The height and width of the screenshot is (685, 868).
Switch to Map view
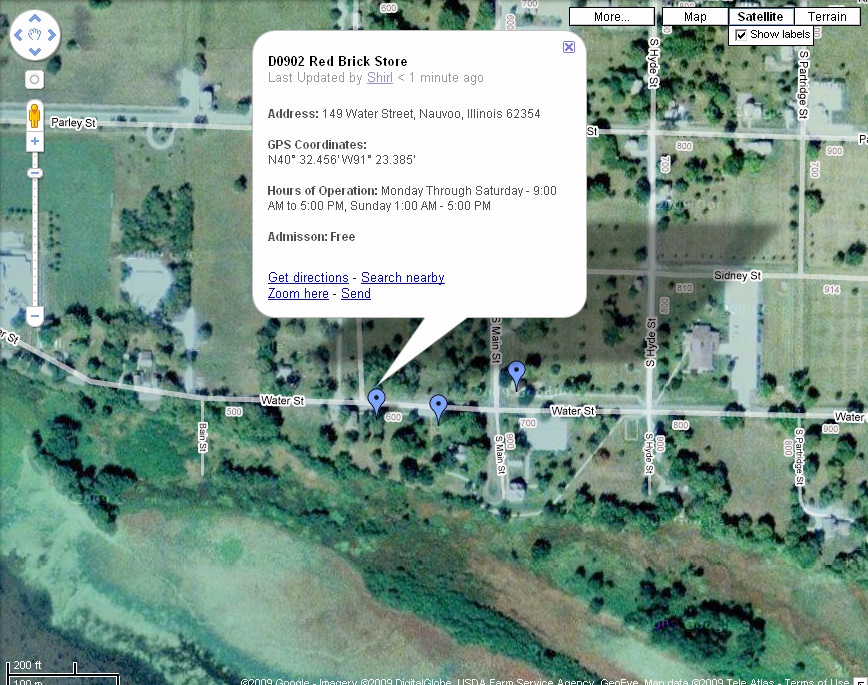(x=695, y=17)
